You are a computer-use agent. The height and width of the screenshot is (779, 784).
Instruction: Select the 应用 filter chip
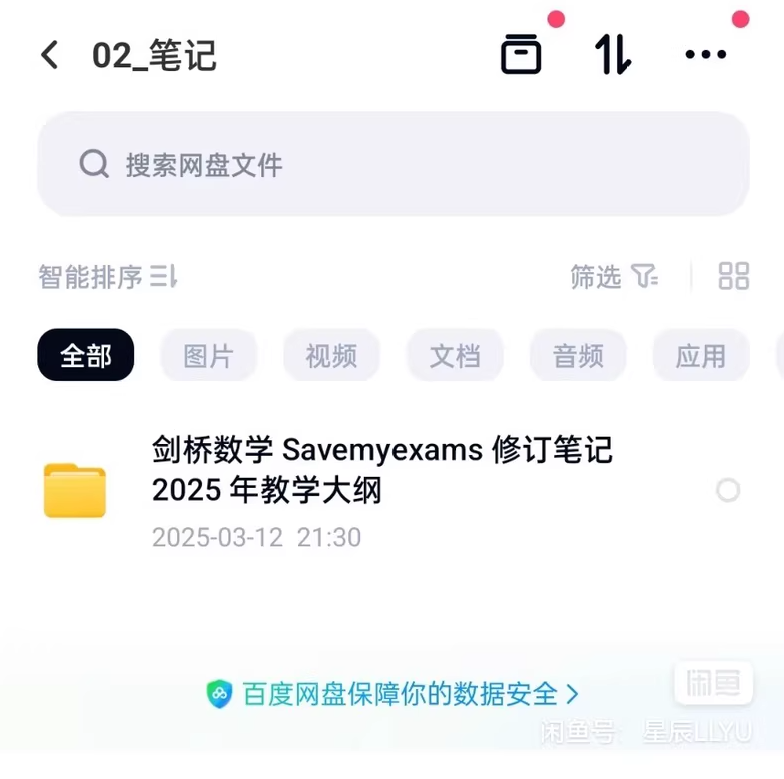pyautogui.click(x=700, y=355)
